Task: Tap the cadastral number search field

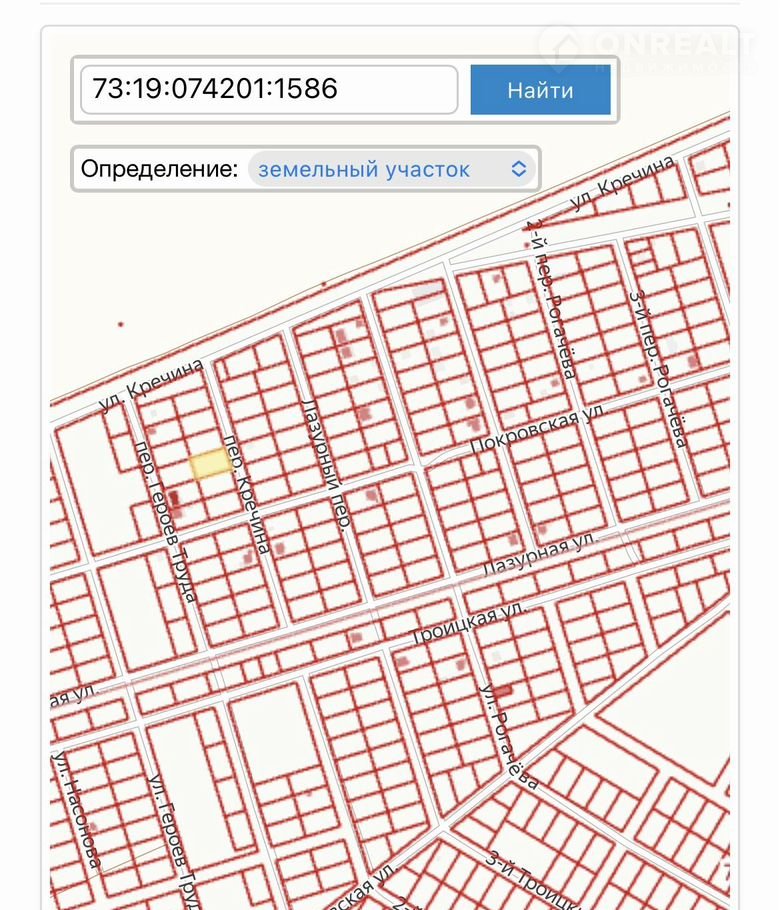Action: pyautogui.click(x=268, y=90)
